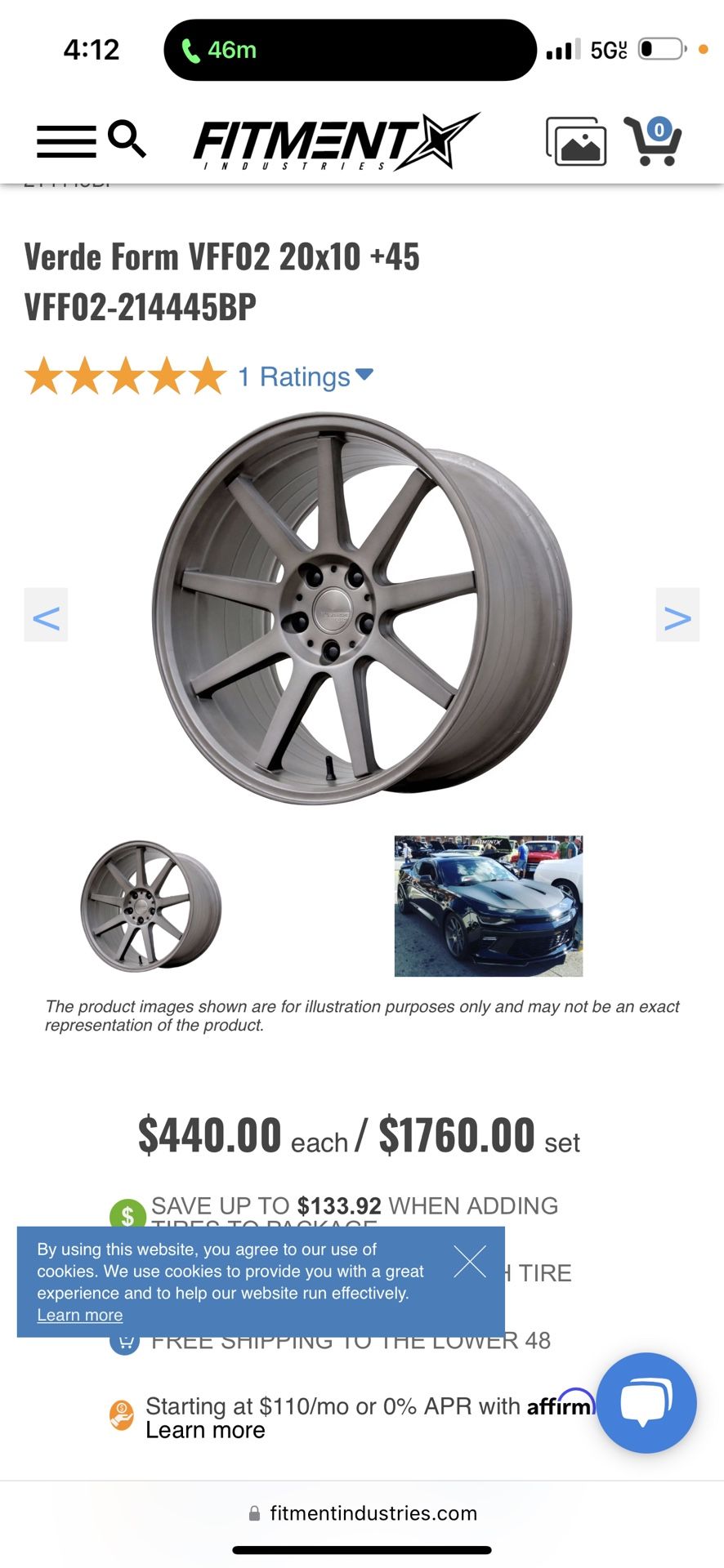This screenshot has height=1568, width=724.
Task: Select the Camaro product thumbnail
Action: [488, 905]
